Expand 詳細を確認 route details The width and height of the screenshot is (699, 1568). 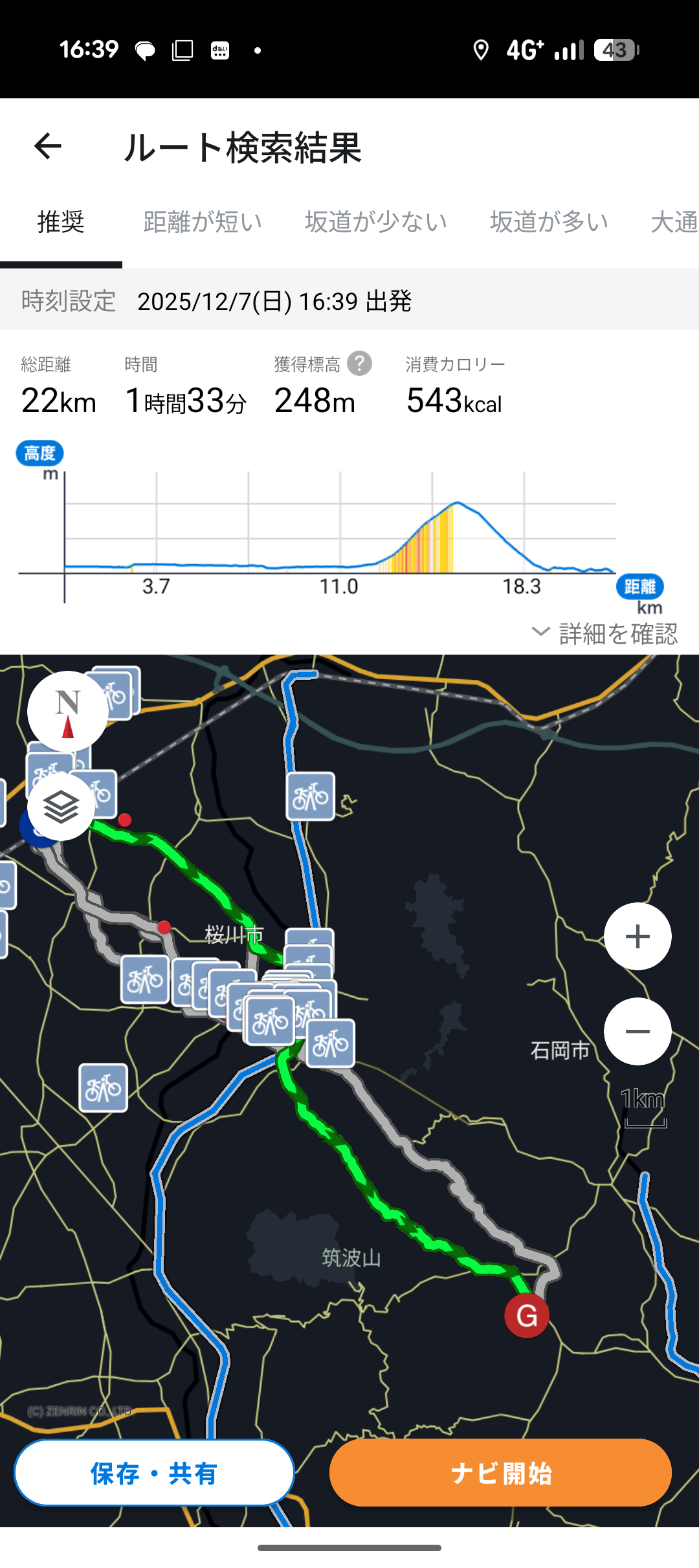[606, 633]
